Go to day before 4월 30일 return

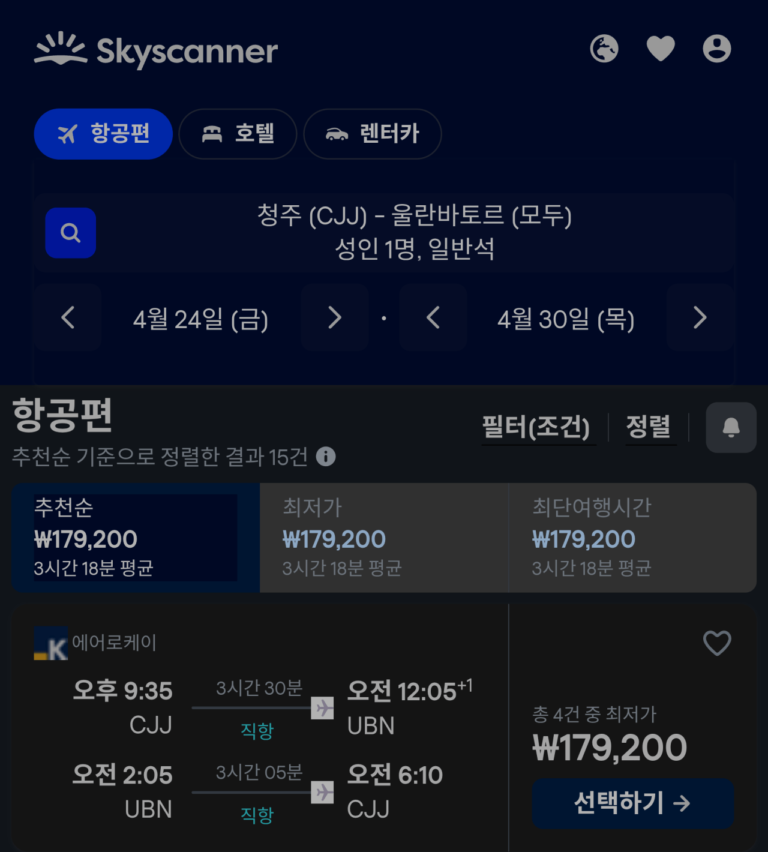click(x=433, y=318)
